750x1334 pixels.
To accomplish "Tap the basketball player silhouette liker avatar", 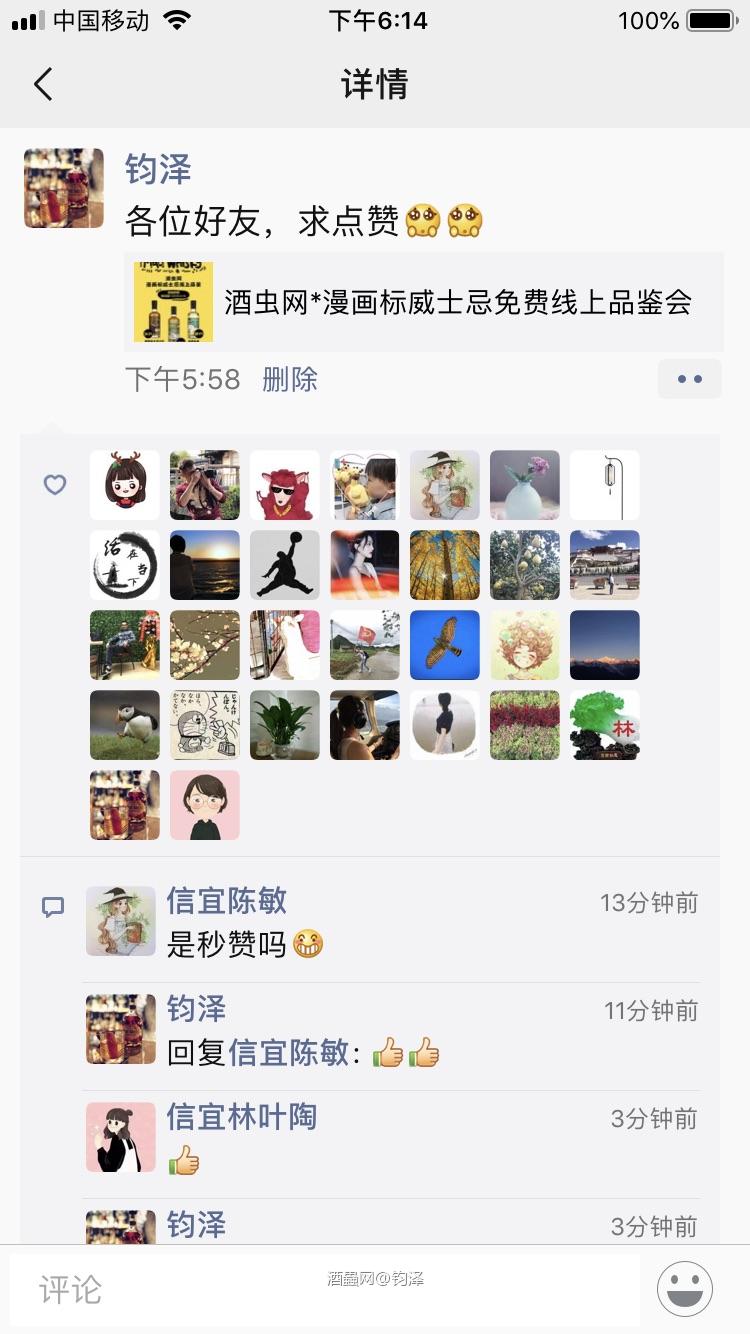I will [284, 564].
